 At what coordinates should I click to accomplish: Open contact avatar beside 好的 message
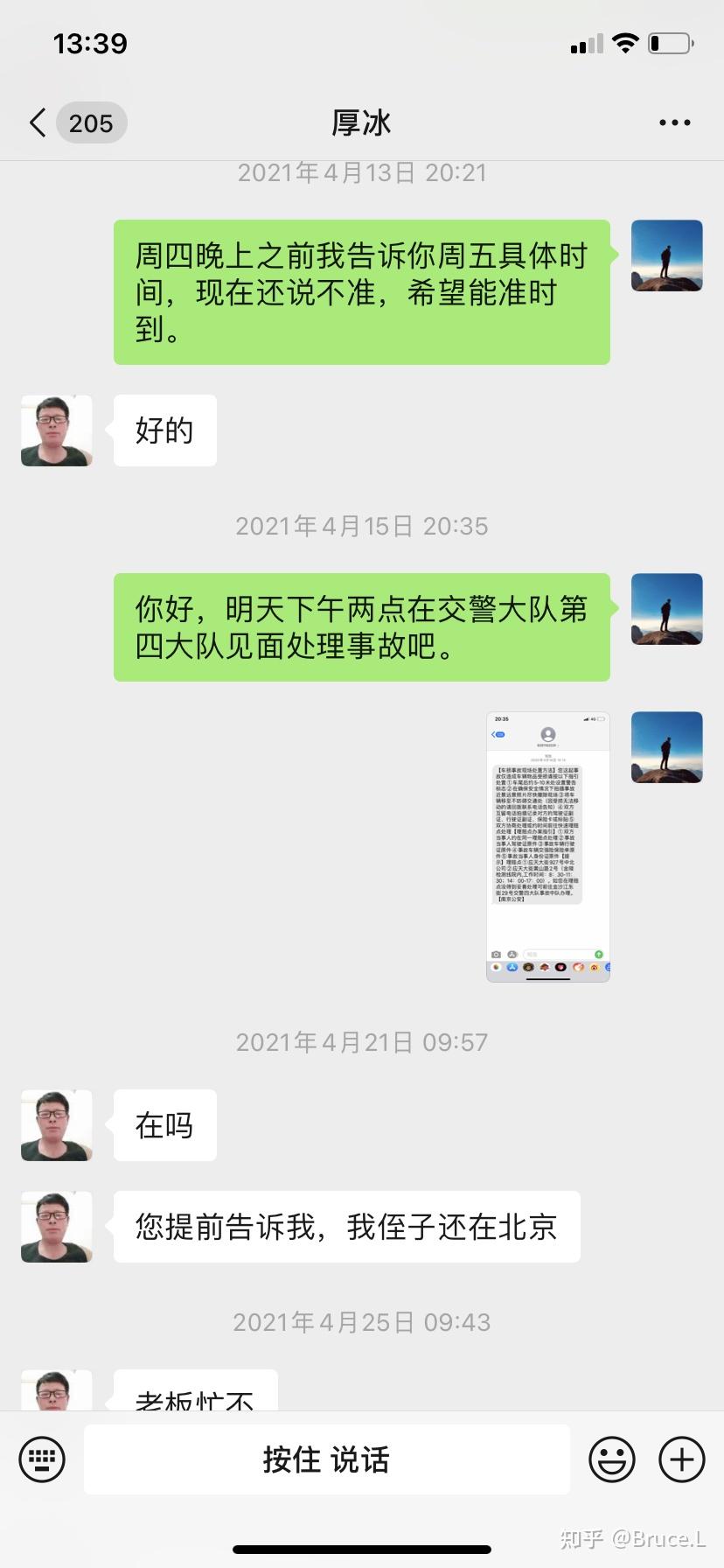point(57,430)
